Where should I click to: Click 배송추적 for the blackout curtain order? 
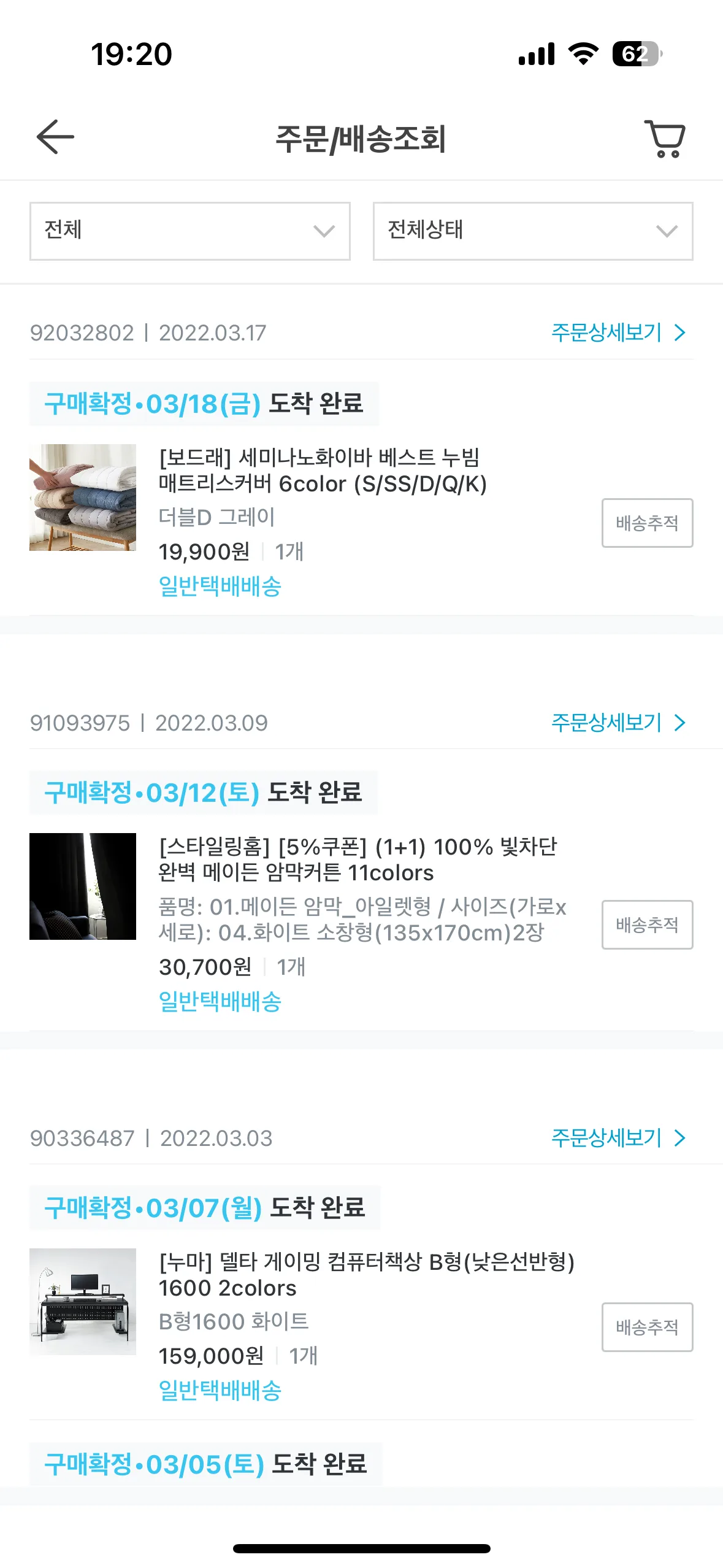[648, 925]
